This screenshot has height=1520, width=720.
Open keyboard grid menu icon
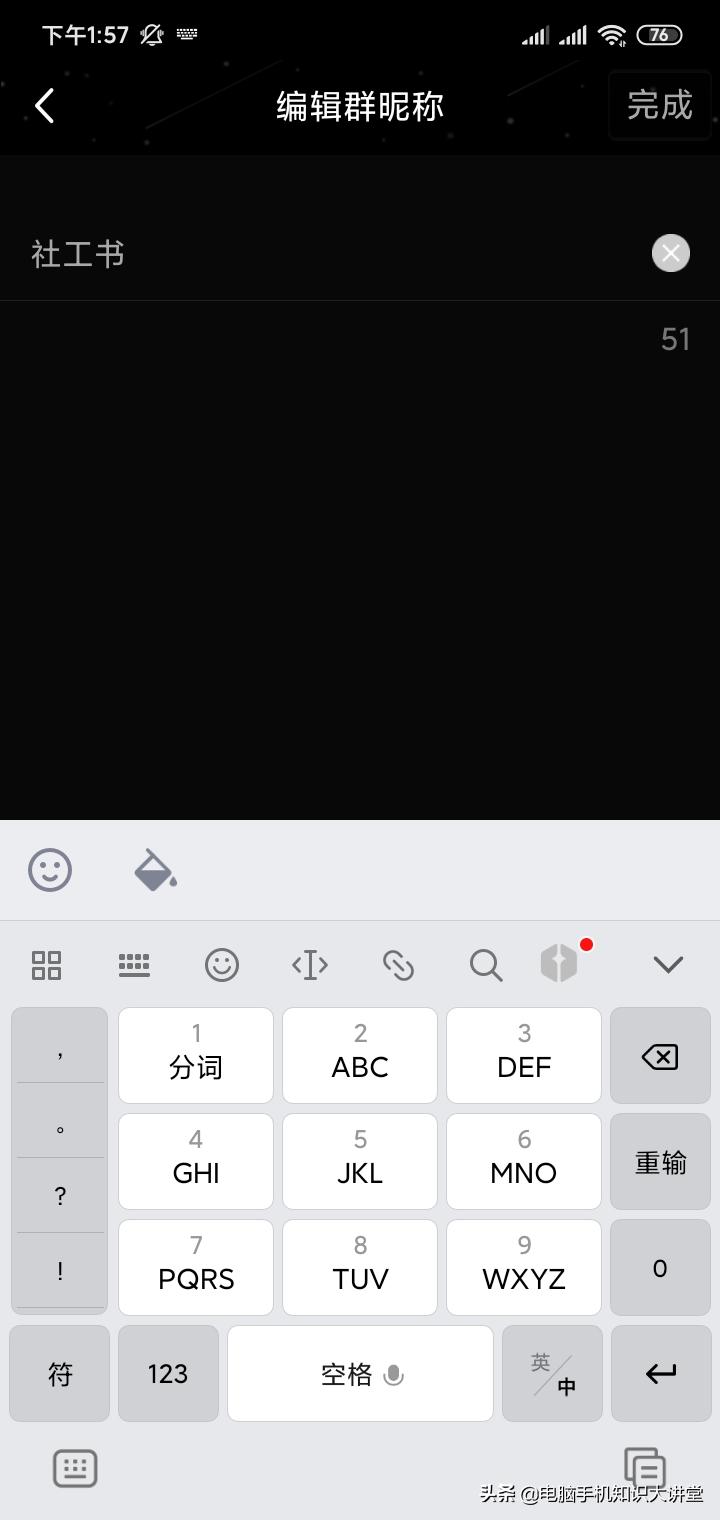tap(46, 965)
